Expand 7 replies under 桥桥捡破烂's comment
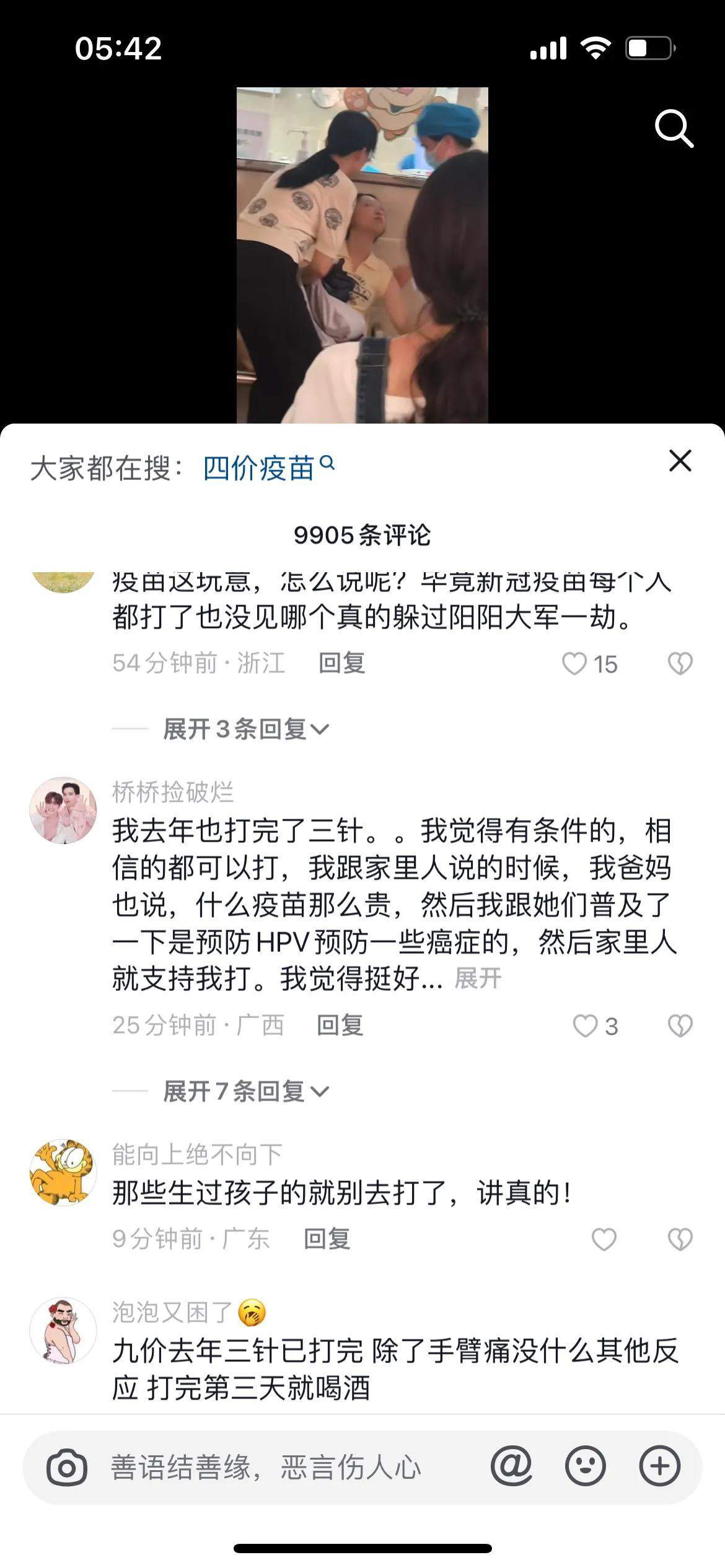Image resolution: width=725 pixels, height=1568 pixels. coord(245,1091)
